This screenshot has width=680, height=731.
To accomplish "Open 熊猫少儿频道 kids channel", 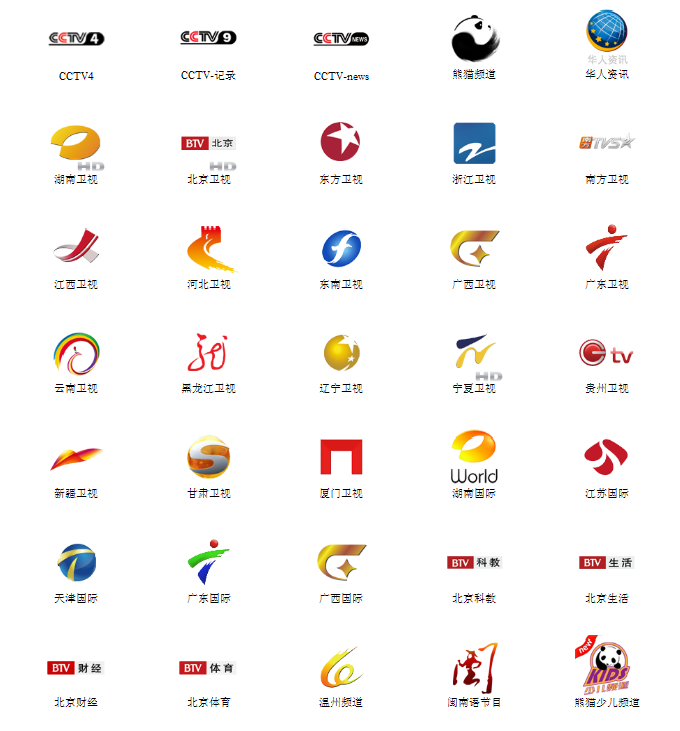I will (x=607, y=665).
